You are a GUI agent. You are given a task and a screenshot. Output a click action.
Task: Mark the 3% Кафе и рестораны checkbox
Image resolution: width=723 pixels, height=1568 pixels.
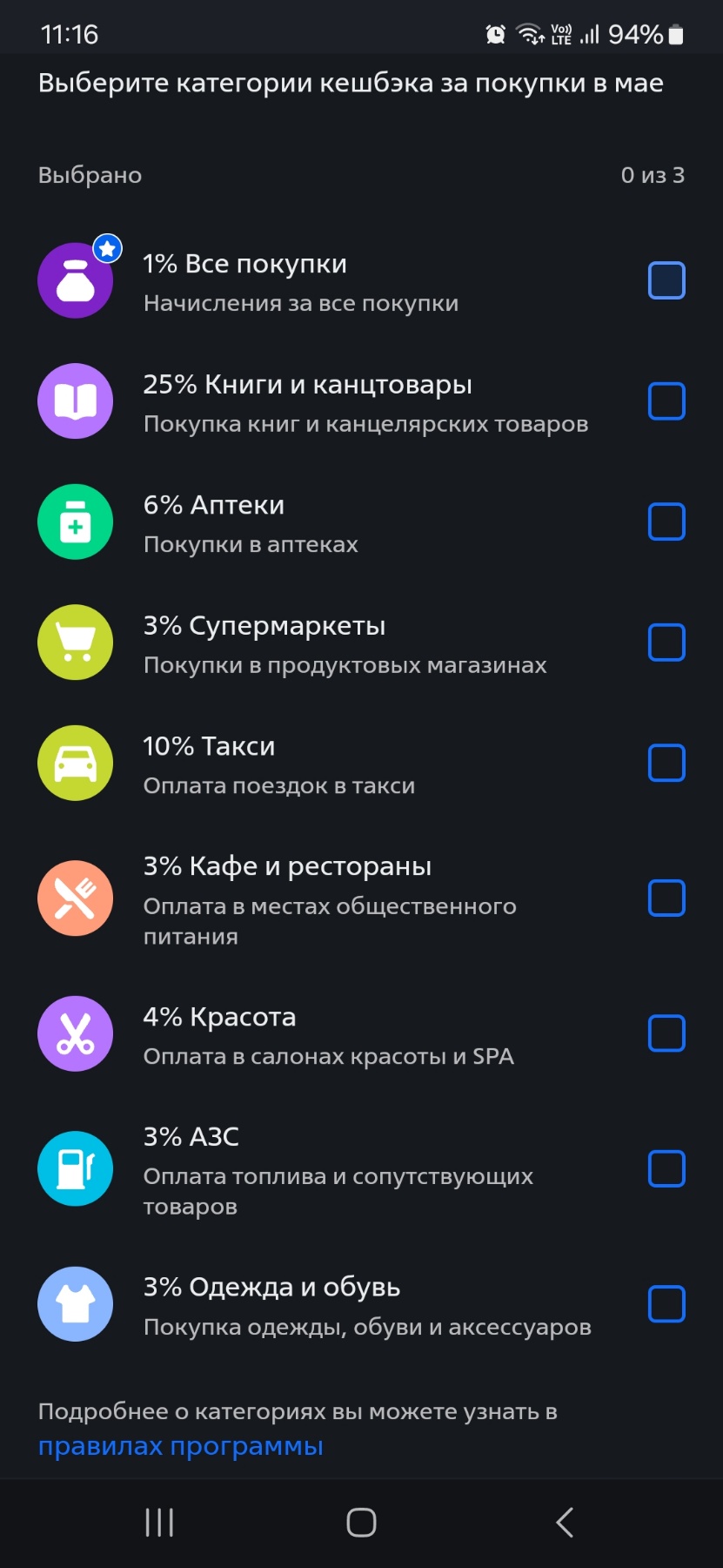666,898
